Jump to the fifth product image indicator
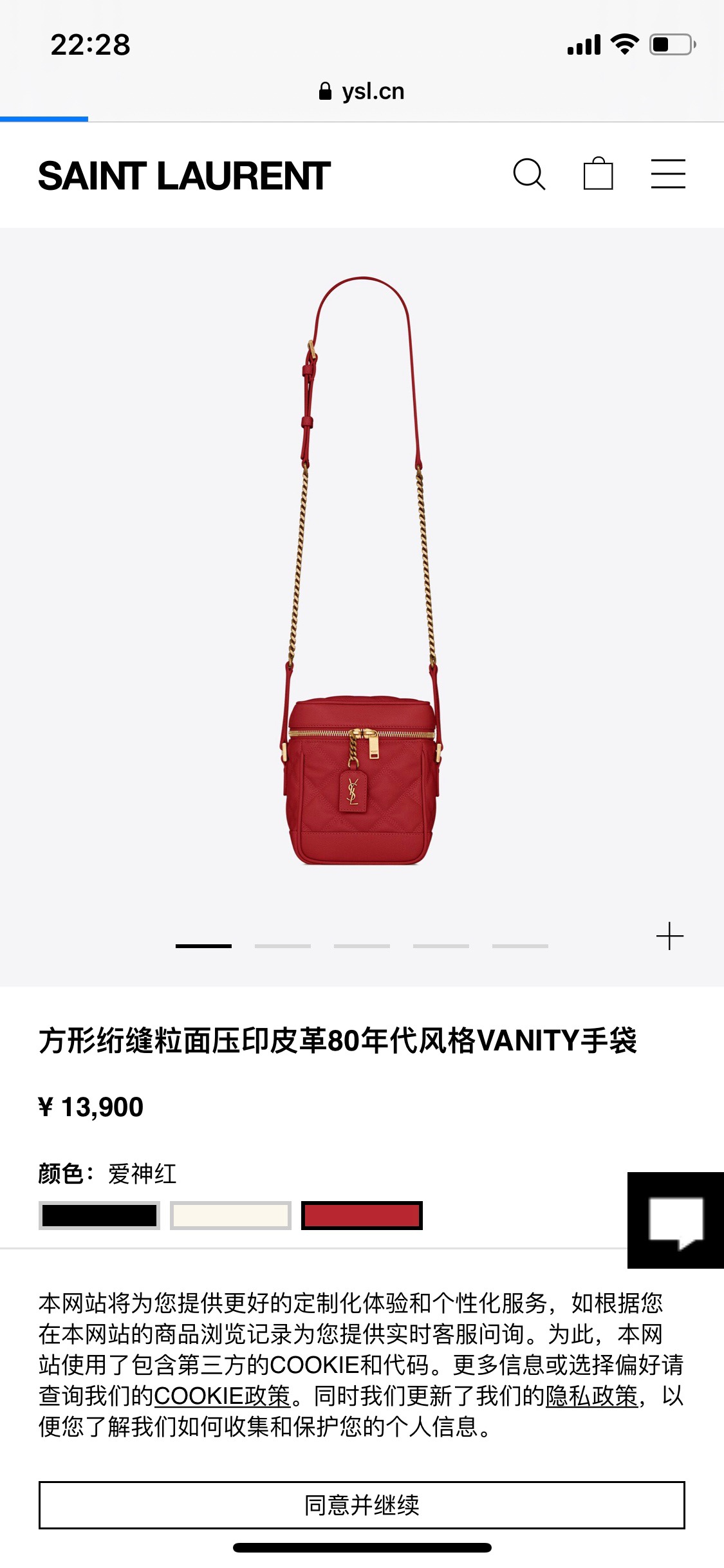Image resolution: width=724 pixels, height=1568 pixels. click(520, 946)
